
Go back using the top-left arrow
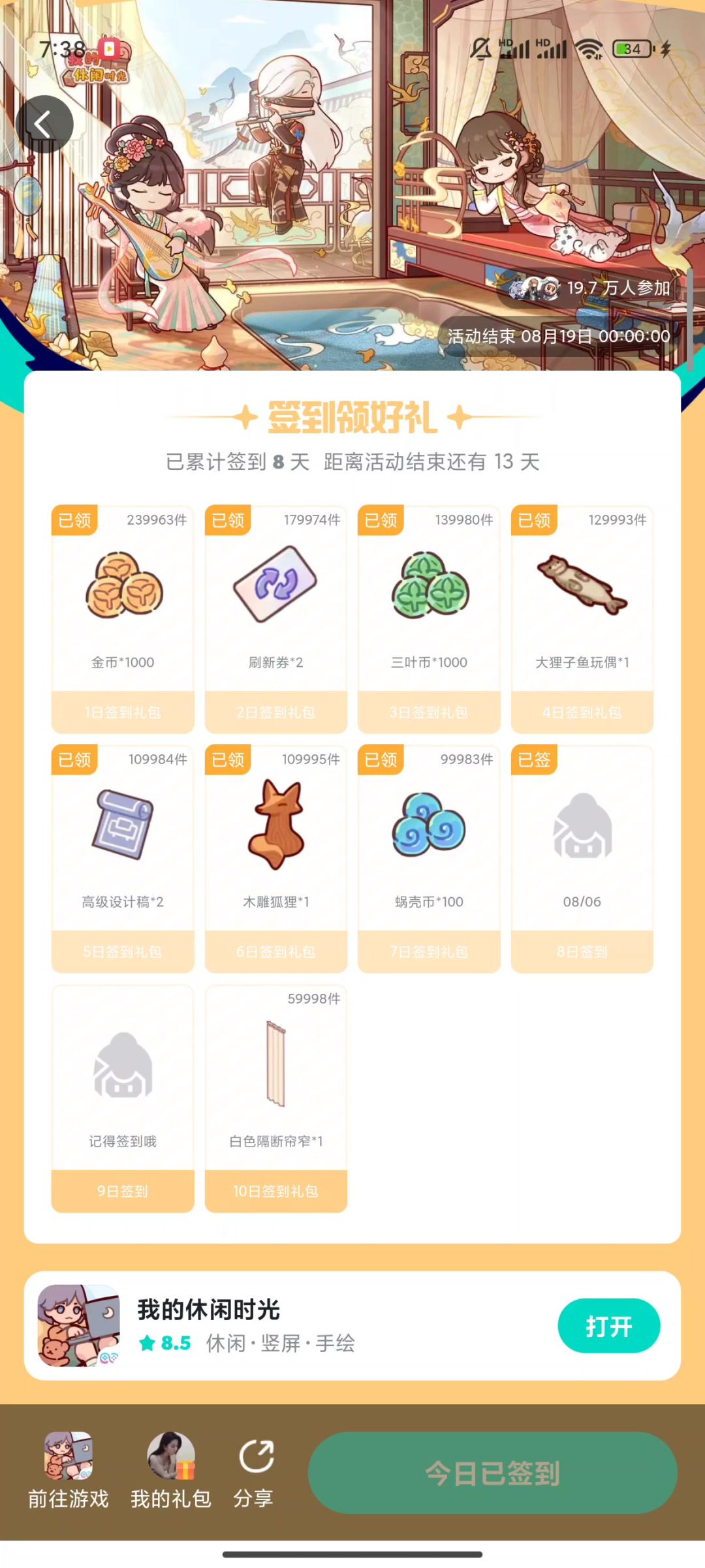(44, 124)
